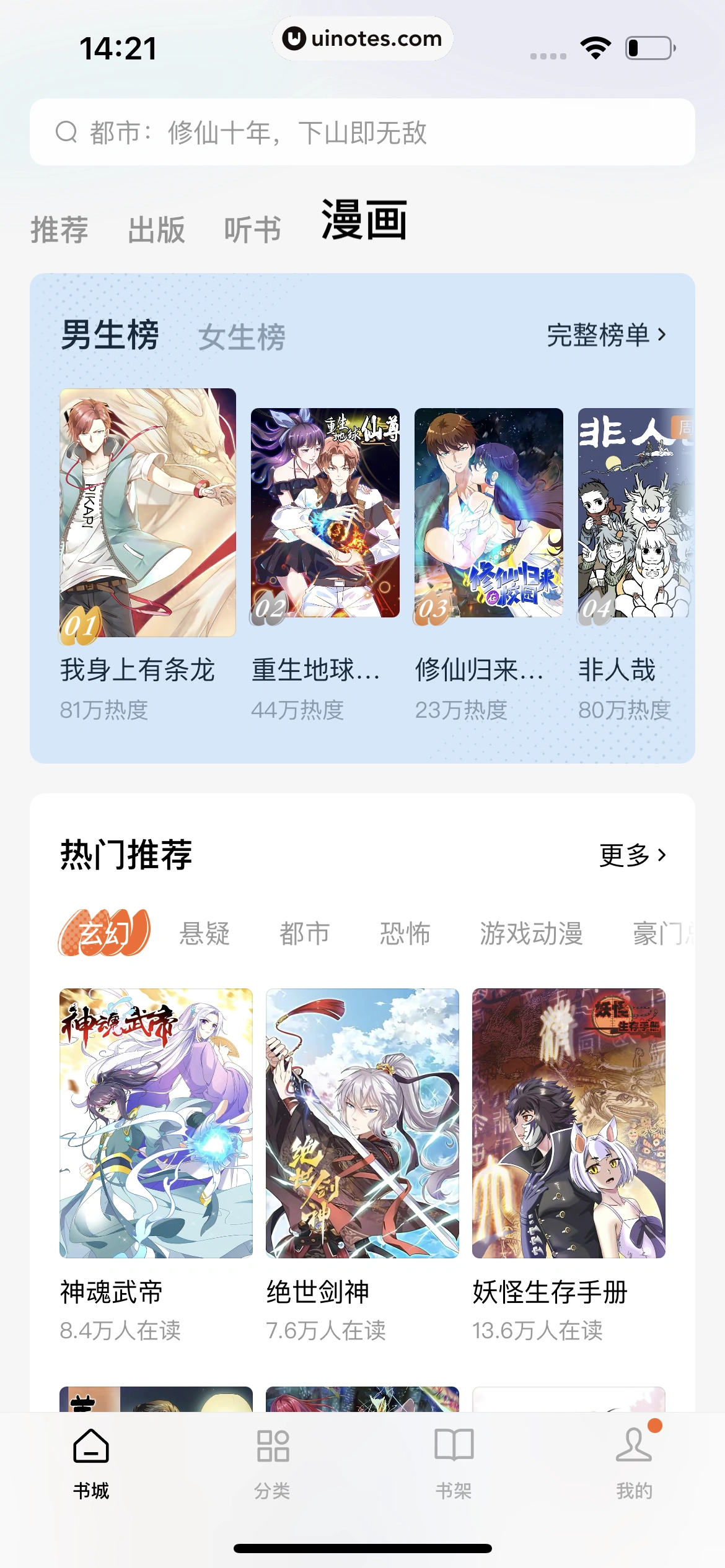Select the 游戏动漫 genre chip
This screenshot has height=1568, width=725.
(531, 933)
